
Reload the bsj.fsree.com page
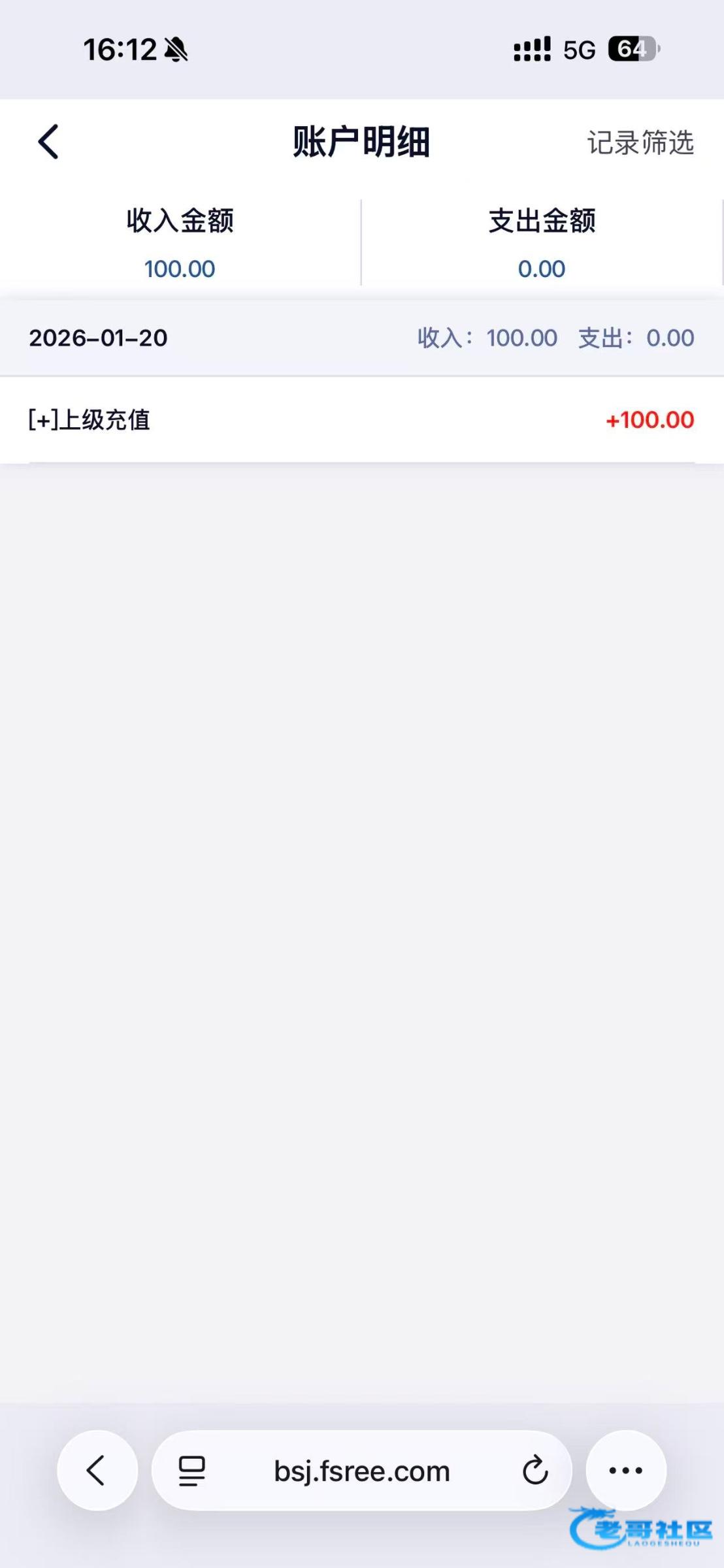[535, 1471]
